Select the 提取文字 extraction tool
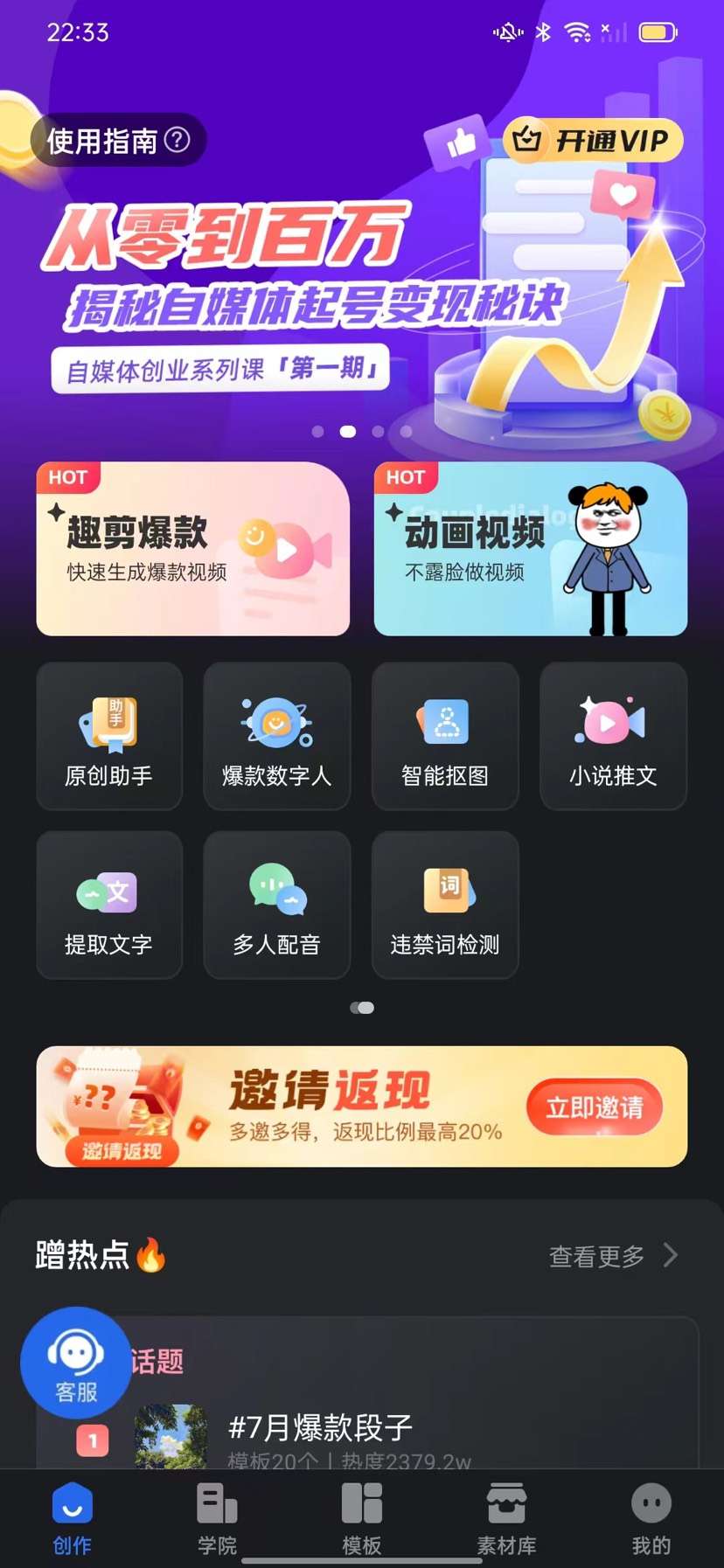This screenshot has width=724, height=1568. click(109, 905)
